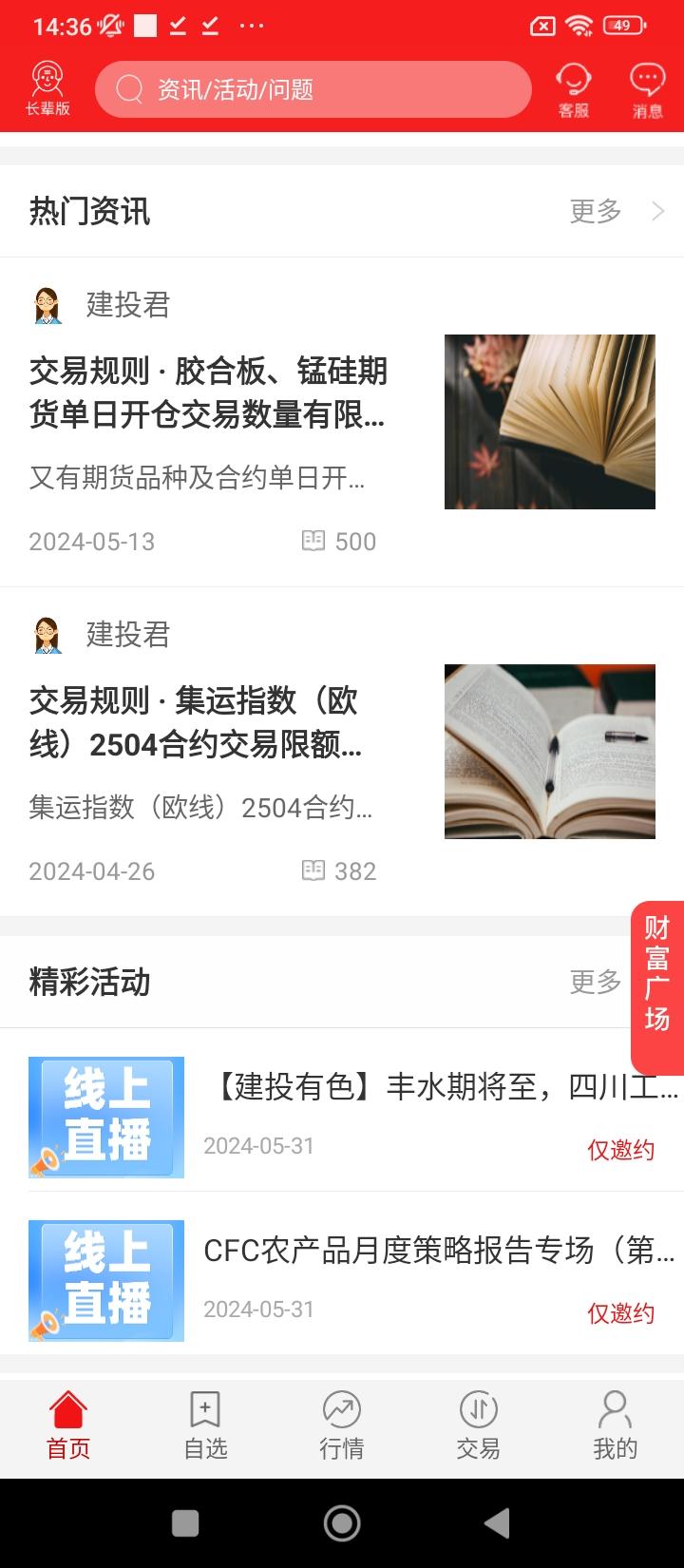Open the 集运指数（欧线）2504 article thumbnail
Screen dimensions: 684x1568
tap(549, 751)
